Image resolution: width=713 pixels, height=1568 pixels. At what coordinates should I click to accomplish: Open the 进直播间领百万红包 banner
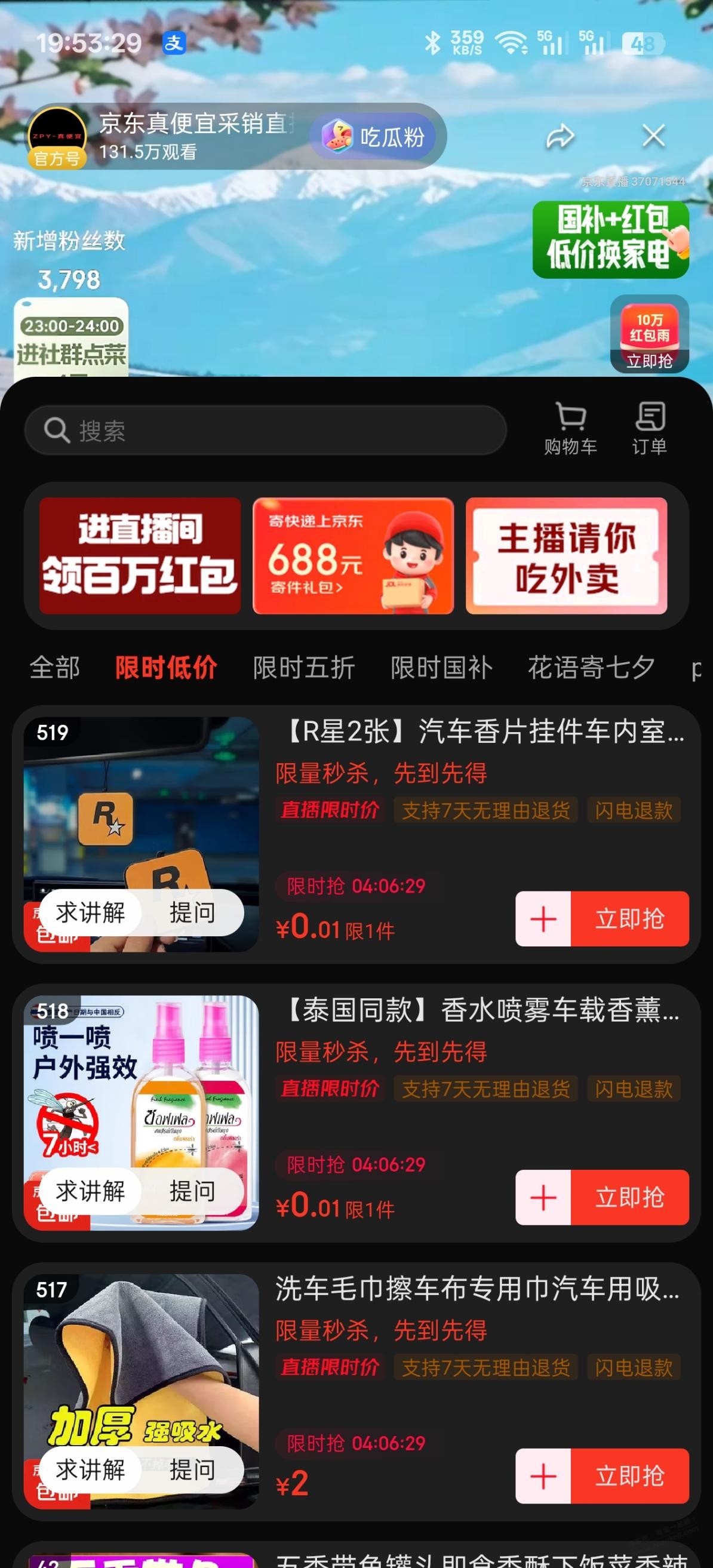(140, 555)
